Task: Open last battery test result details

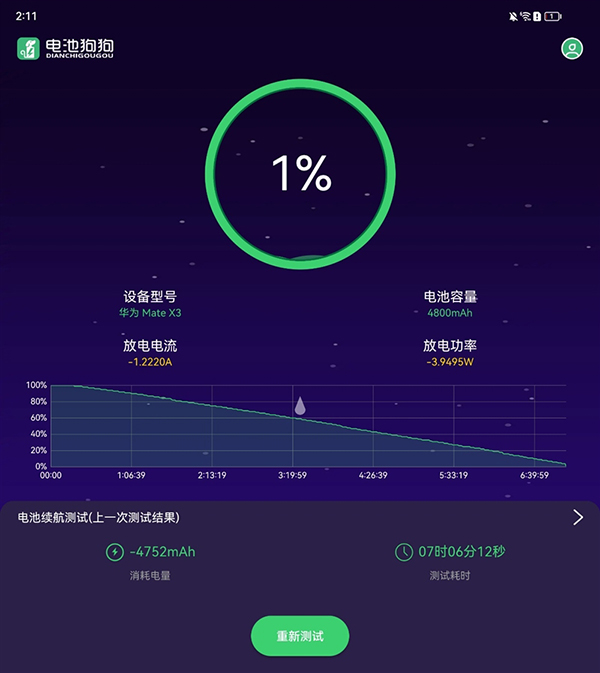Action: [577, 517]
